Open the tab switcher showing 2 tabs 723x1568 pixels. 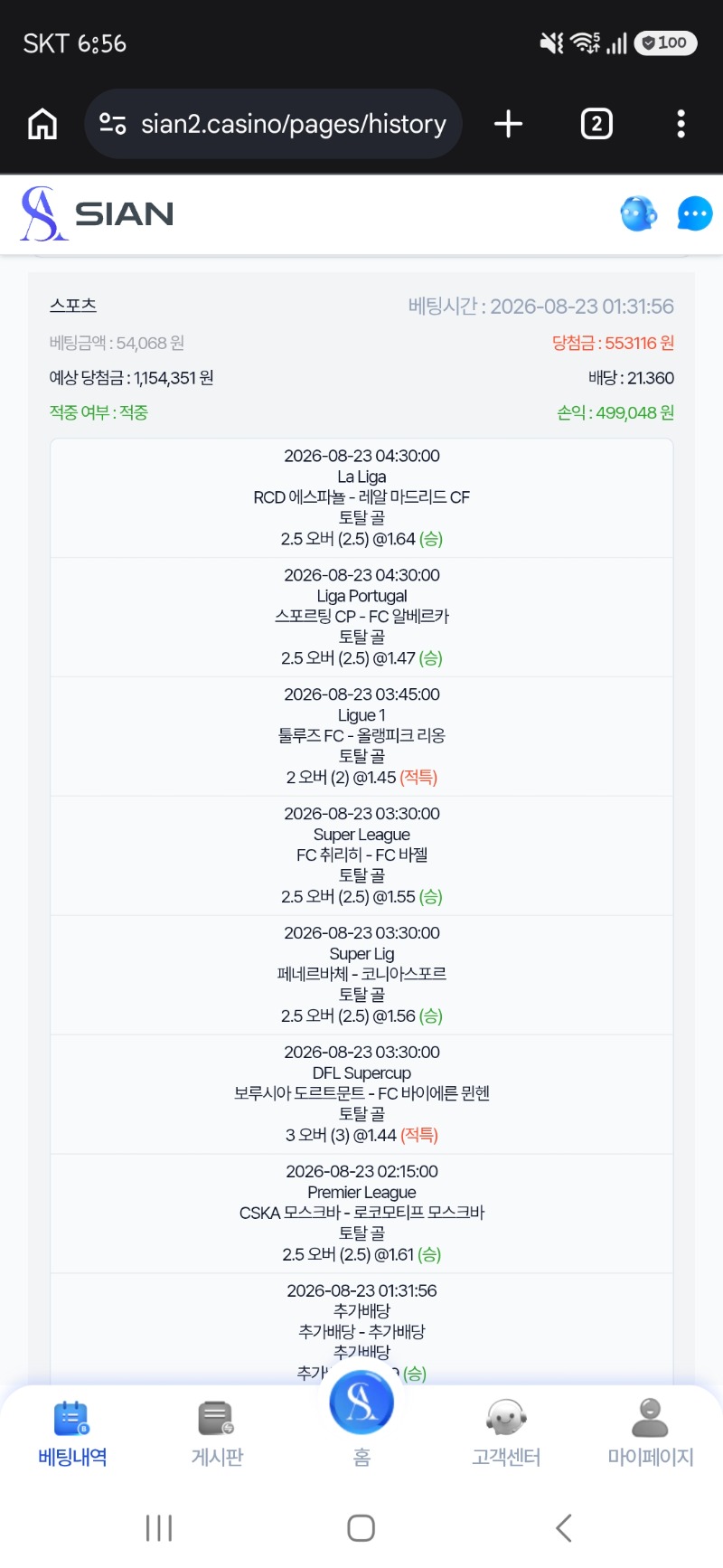click(596, 124)
